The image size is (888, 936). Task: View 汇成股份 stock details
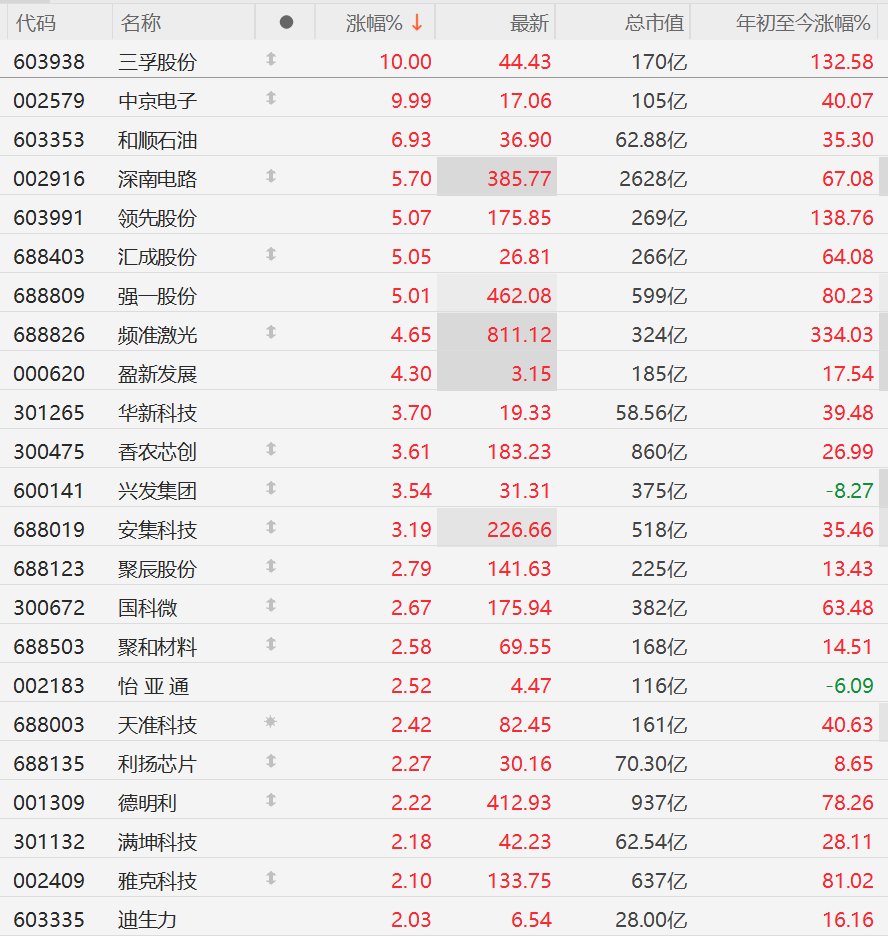point(444,256)
